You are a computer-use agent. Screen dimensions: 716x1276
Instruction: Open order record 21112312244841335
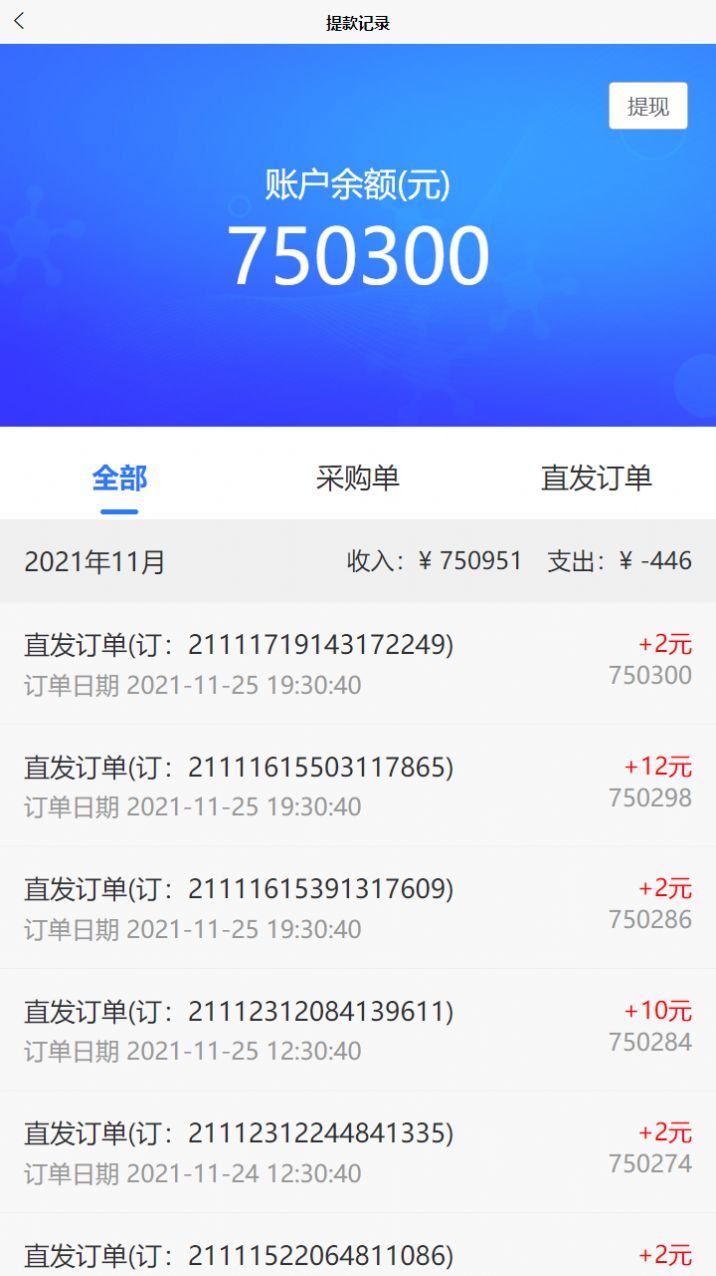358,1152
